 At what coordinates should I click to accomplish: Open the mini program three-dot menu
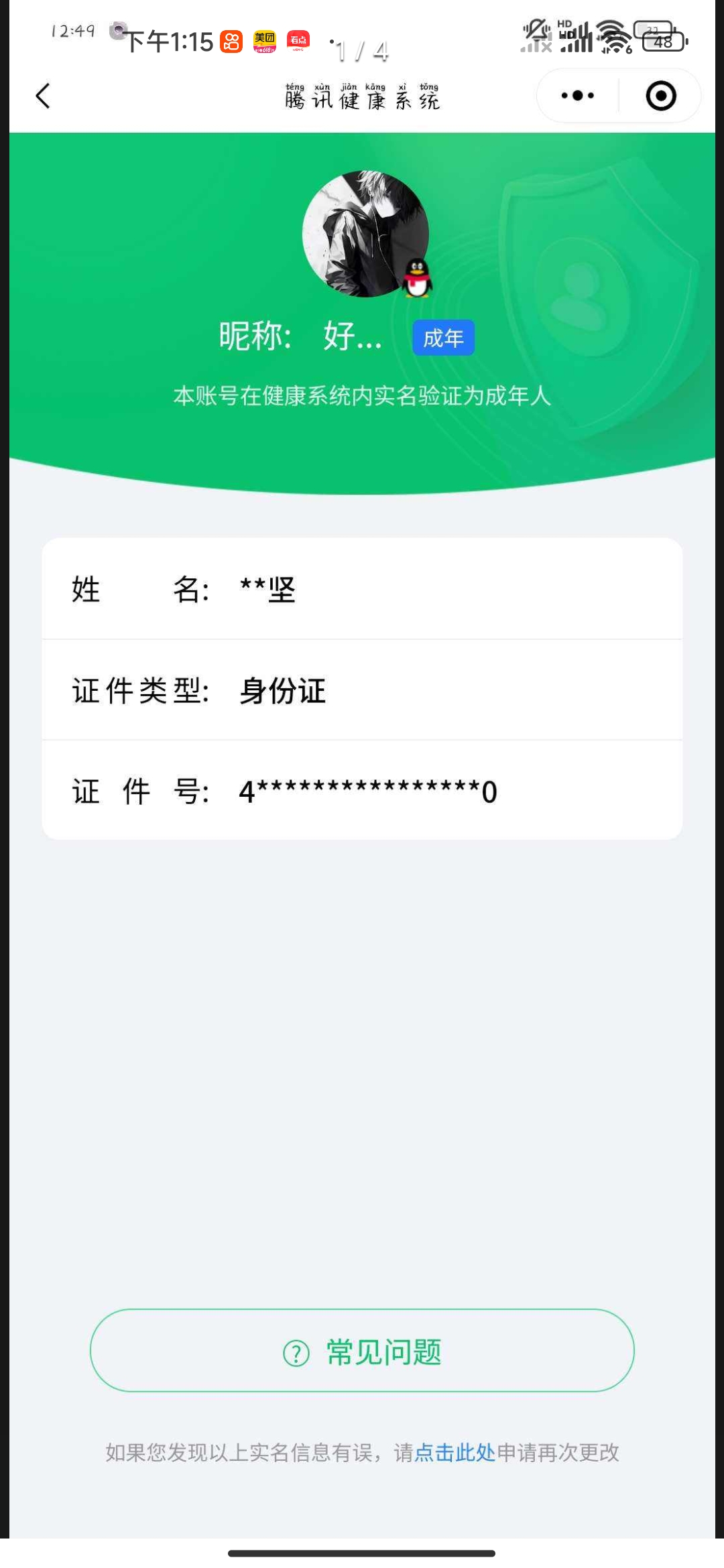point(578,96)
